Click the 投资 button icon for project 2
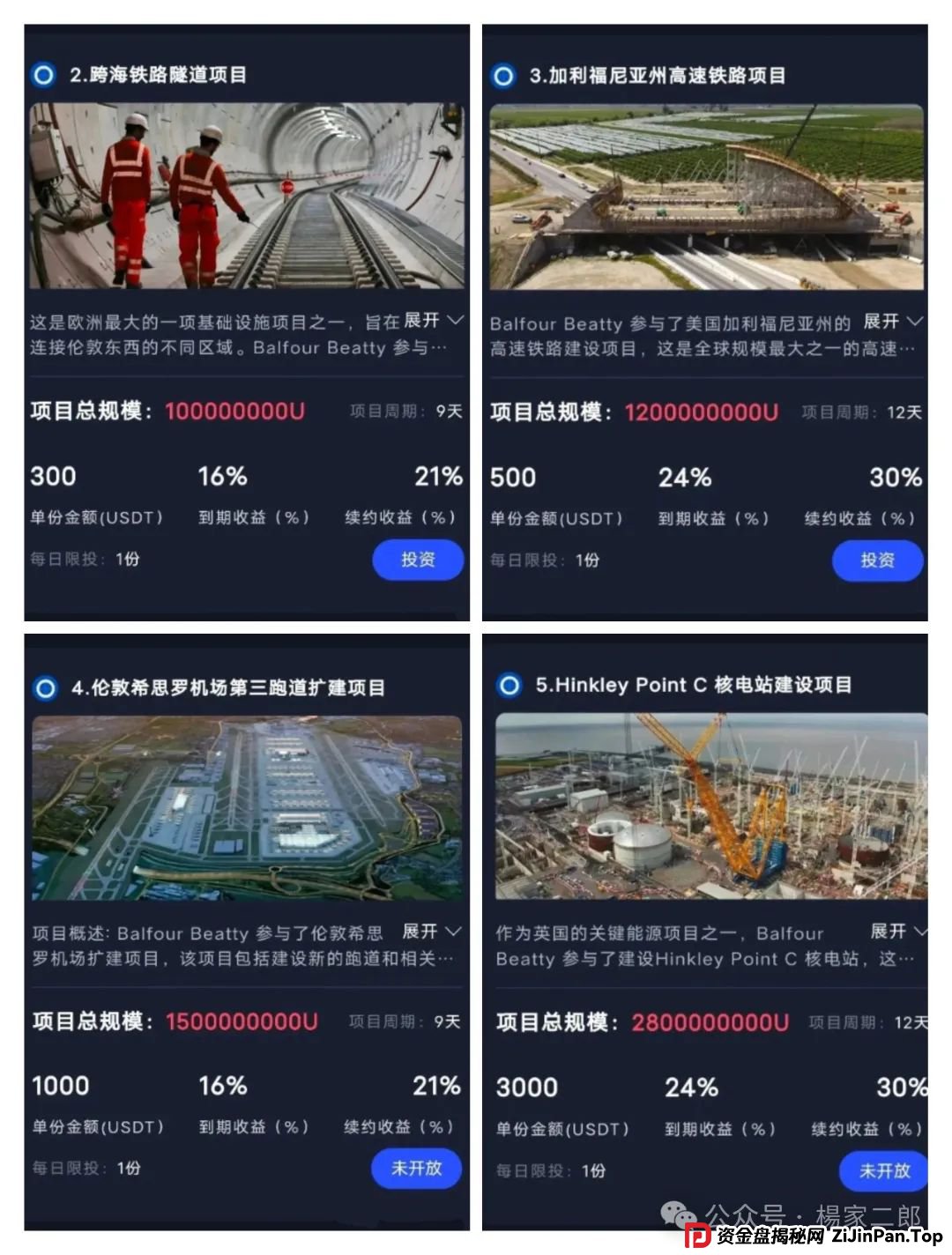952x1255 pixels. tap(418, 560)
